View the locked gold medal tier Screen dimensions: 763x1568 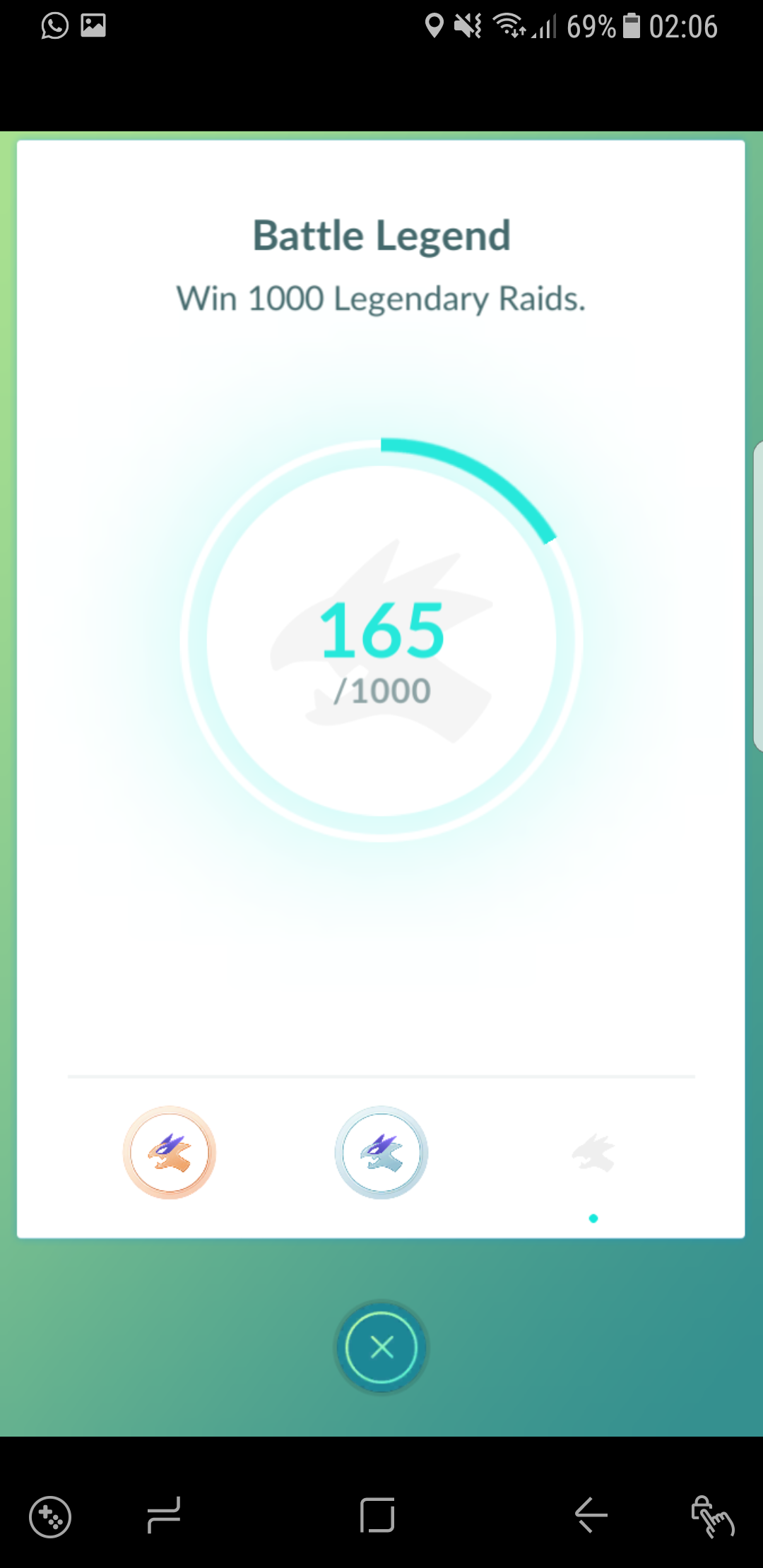click(593, 1152)
